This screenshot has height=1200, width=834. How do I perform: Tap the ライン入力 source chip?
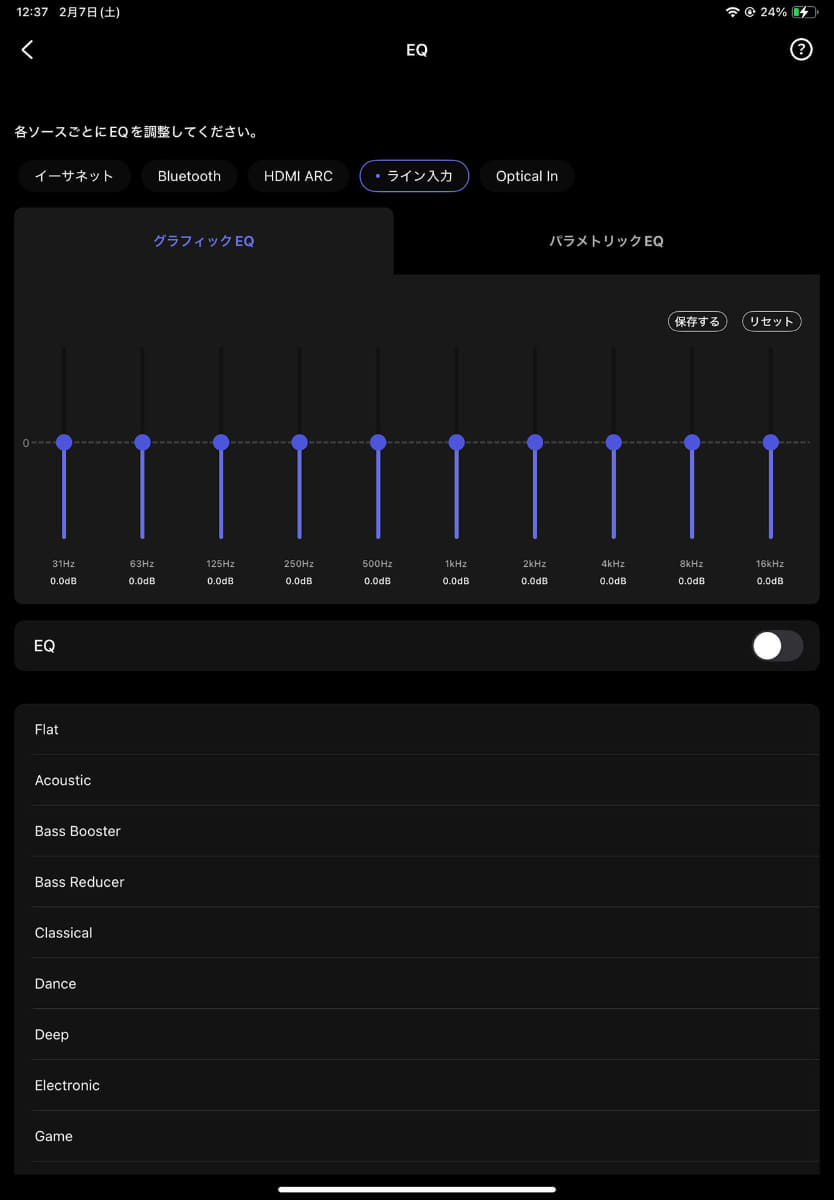(x=414, y=176)
